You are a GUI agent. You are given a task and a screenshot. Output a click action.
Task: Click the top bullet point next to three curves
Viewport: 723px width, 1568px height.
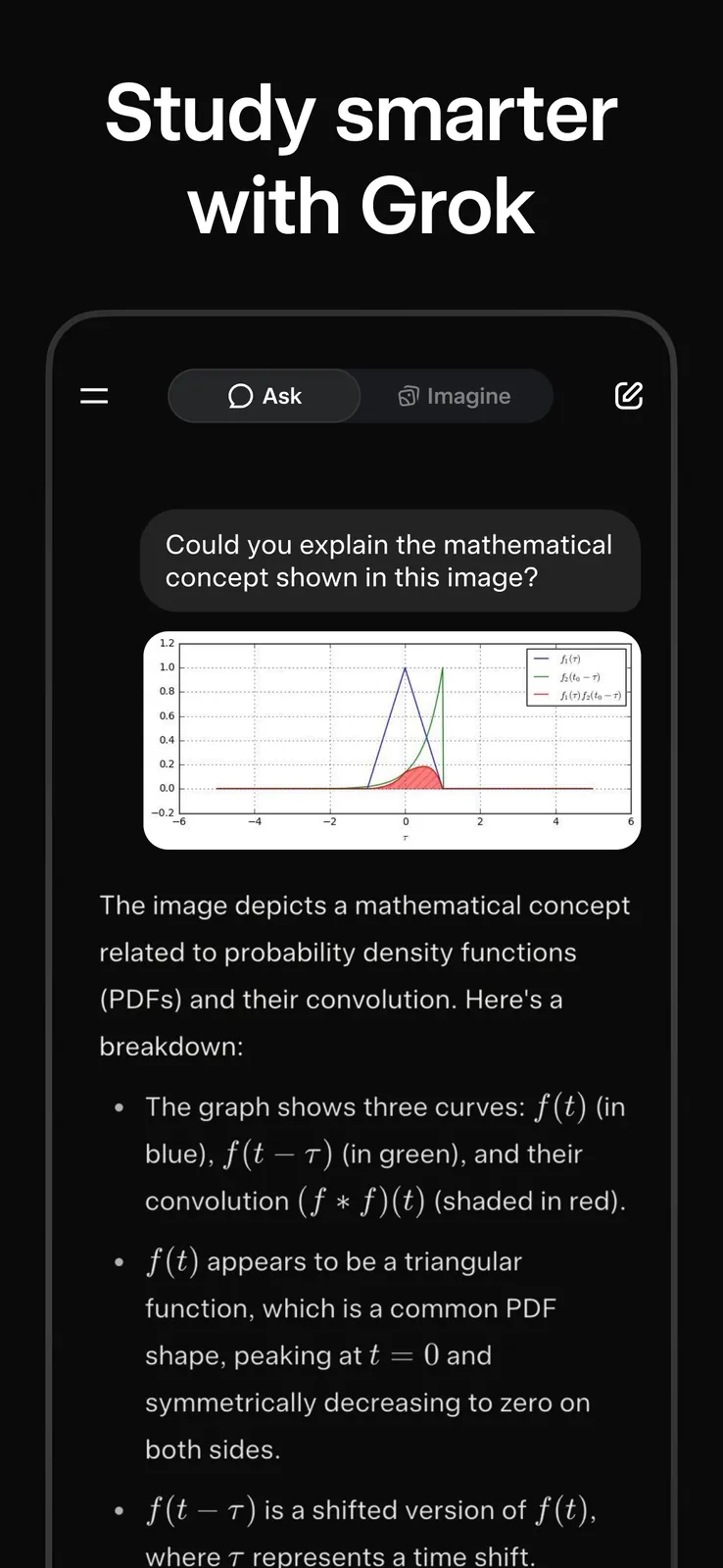[x=118, y=1107]
